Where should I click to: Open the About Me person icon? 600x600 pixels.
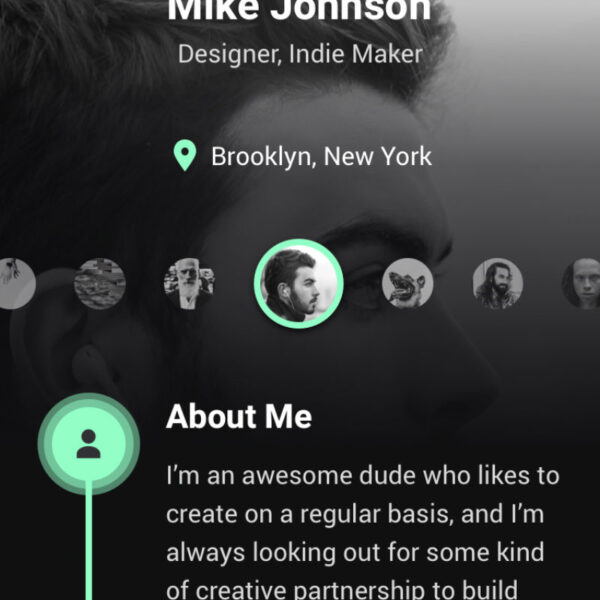(89, 444)
